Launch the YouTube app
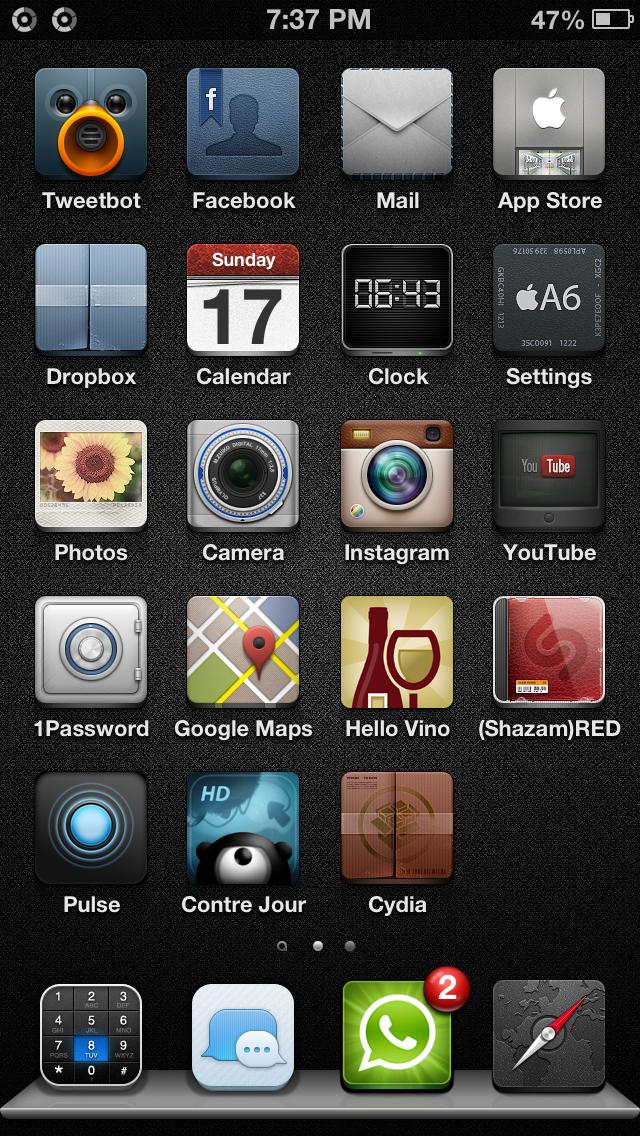The width and height of the screenshot is (640, 1136). [x=549, y=475]
